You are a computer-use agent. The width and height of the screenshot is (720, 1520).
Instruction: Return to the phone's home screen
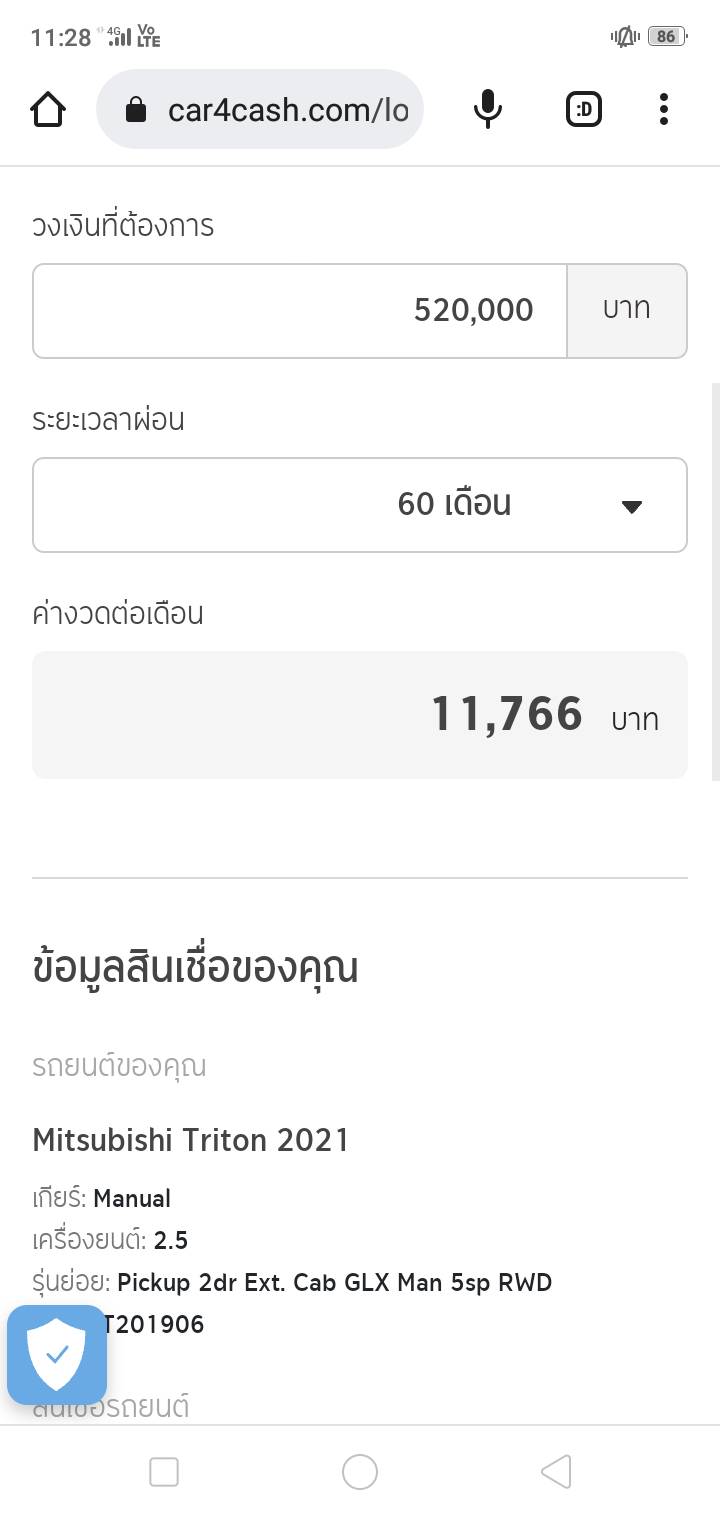click(x=360, y=1472)
